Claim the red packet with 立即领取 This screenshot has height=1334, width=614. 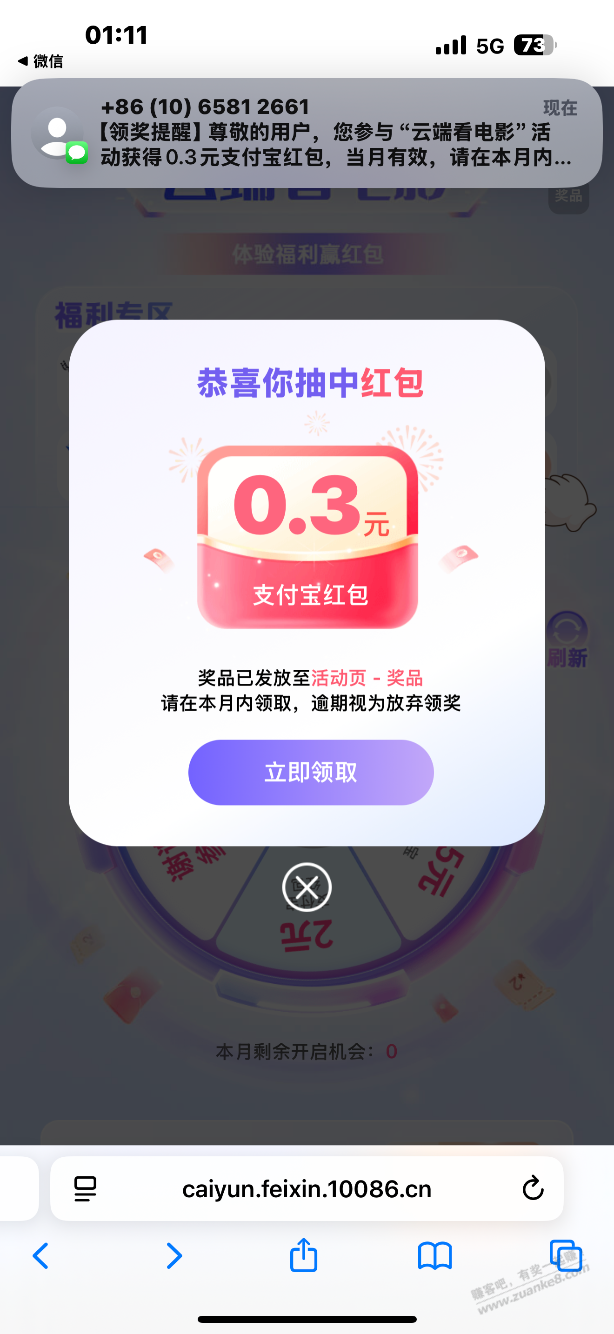pyautogui.click(x=310, y=772)
